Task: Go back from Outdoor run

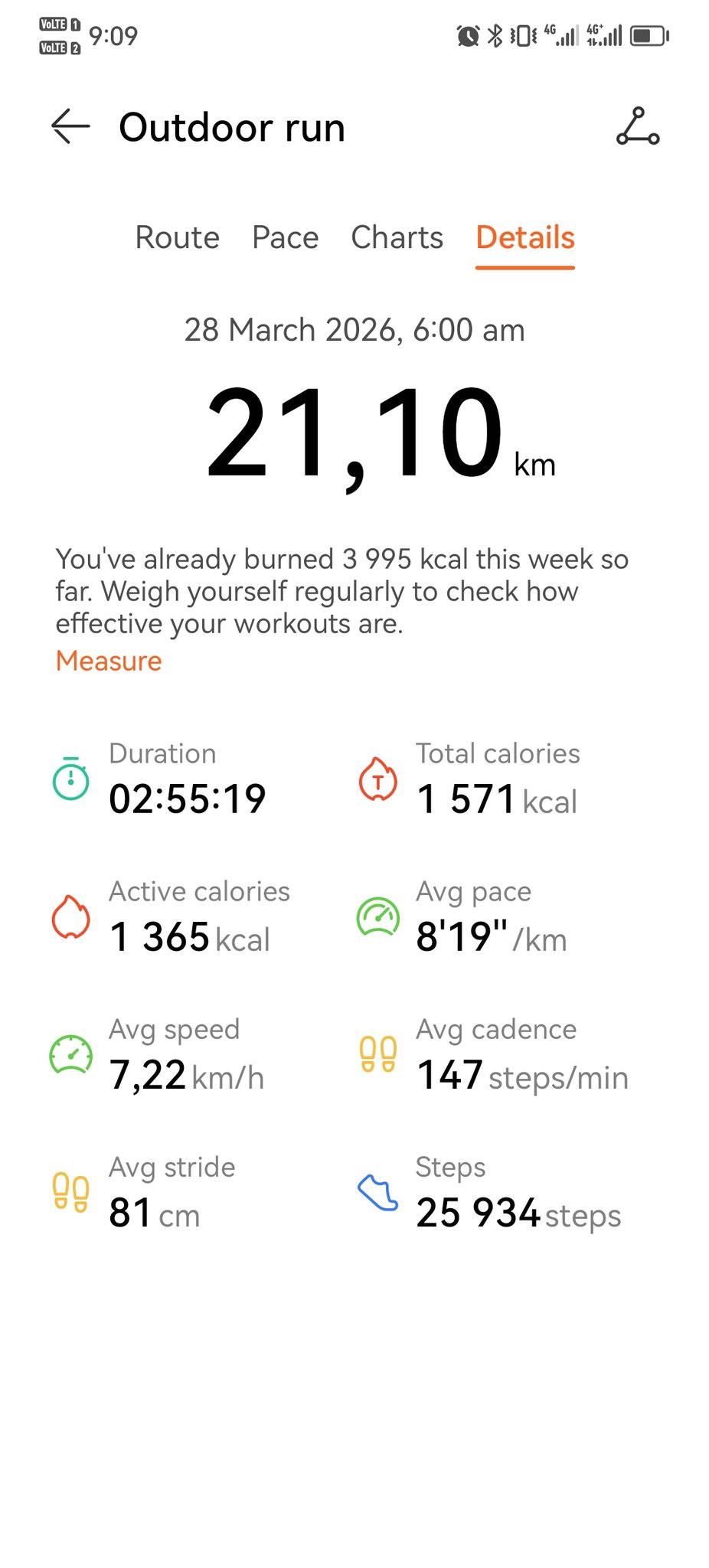Action: point(70,126)
